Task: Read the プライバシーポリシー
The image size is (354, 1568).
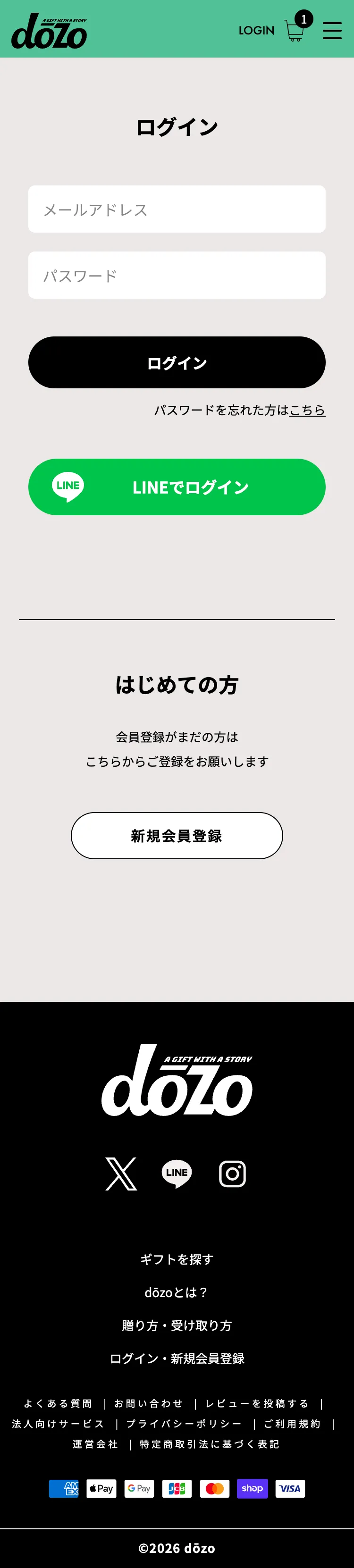Action: pyautogui.click(x=184, y=1424)
